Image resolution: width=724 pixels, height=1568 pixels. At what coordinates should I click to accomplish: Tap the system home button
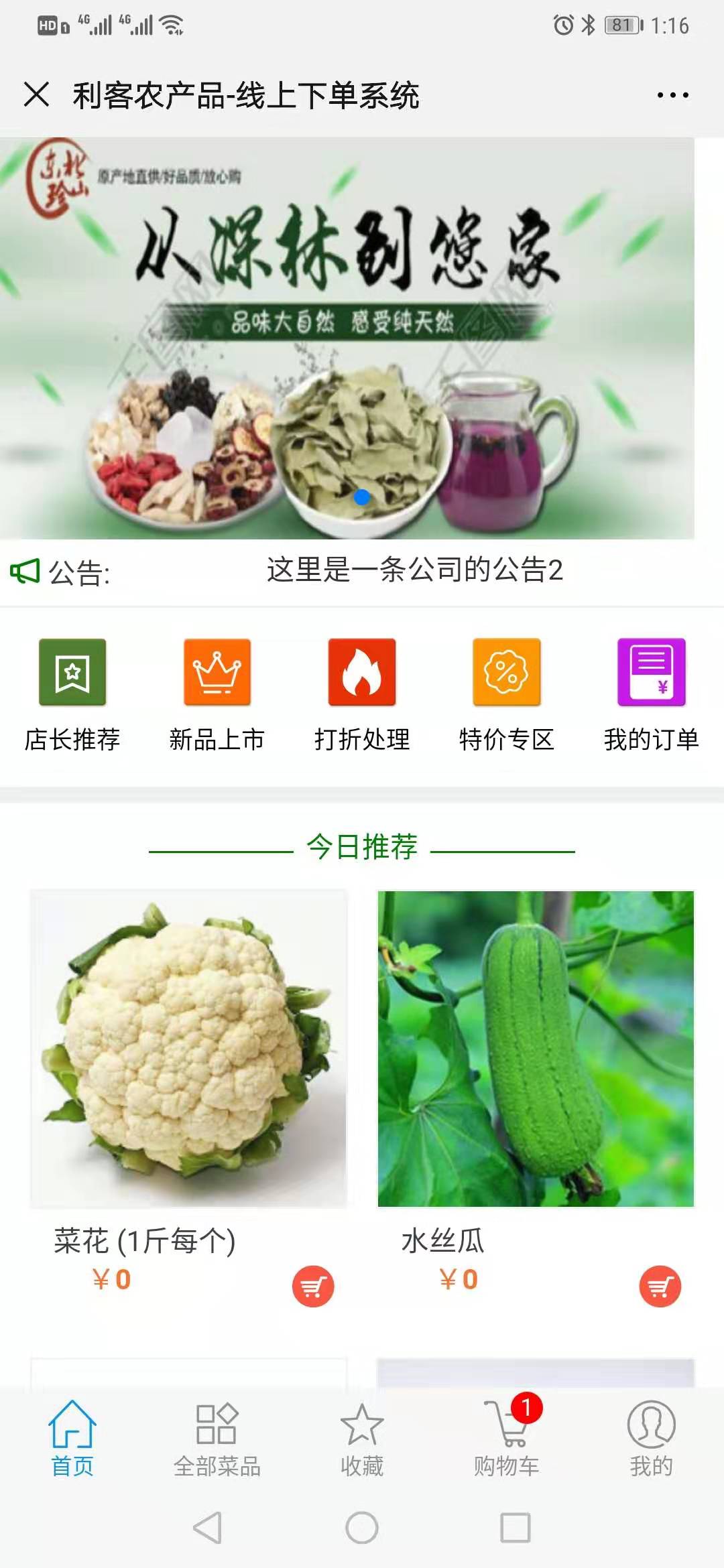tap(362, 1528)
